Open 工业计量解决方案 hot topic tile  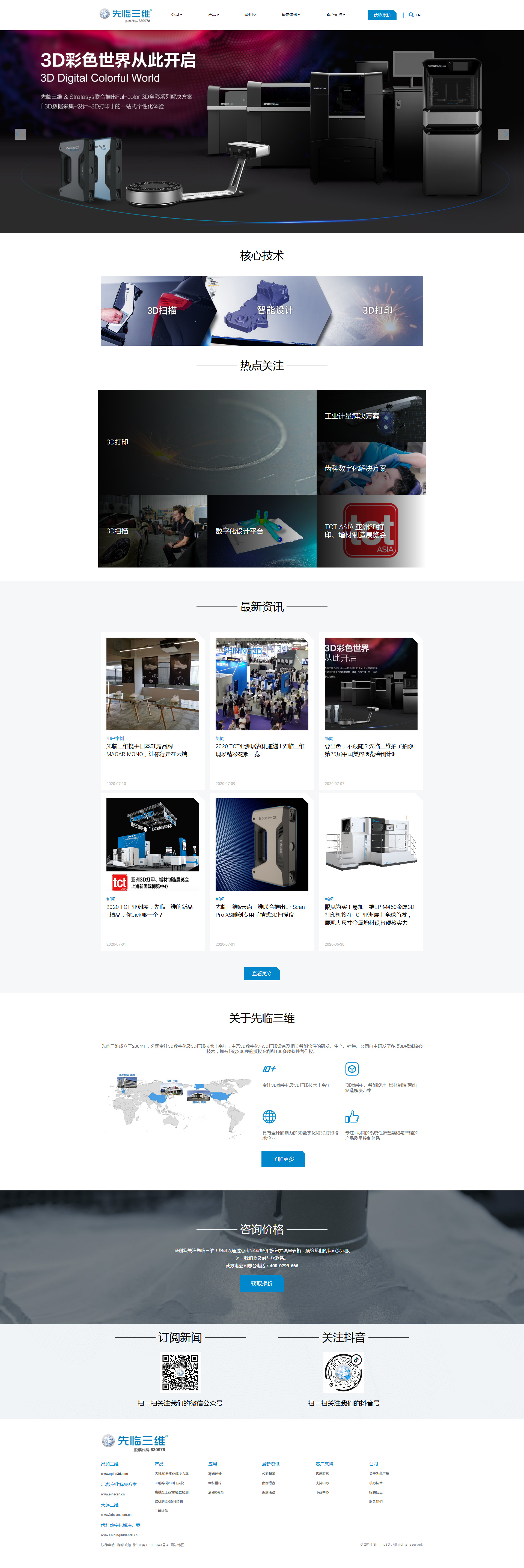click(x=371, y=416)
